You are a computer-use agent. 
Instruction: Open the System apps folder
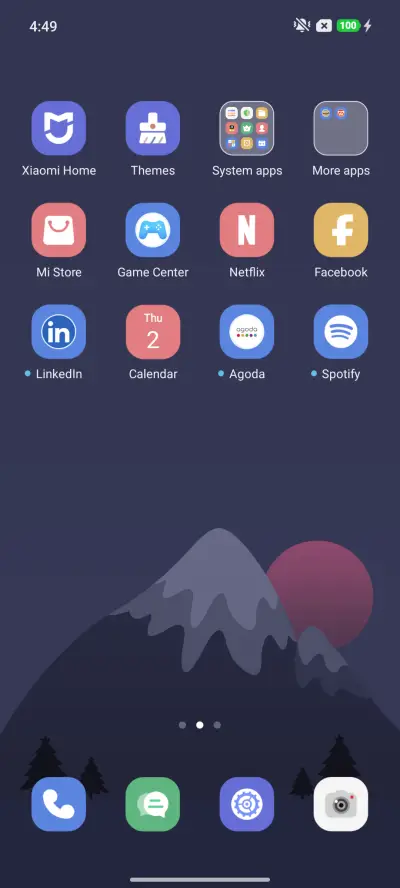click(x=246, y=128)
